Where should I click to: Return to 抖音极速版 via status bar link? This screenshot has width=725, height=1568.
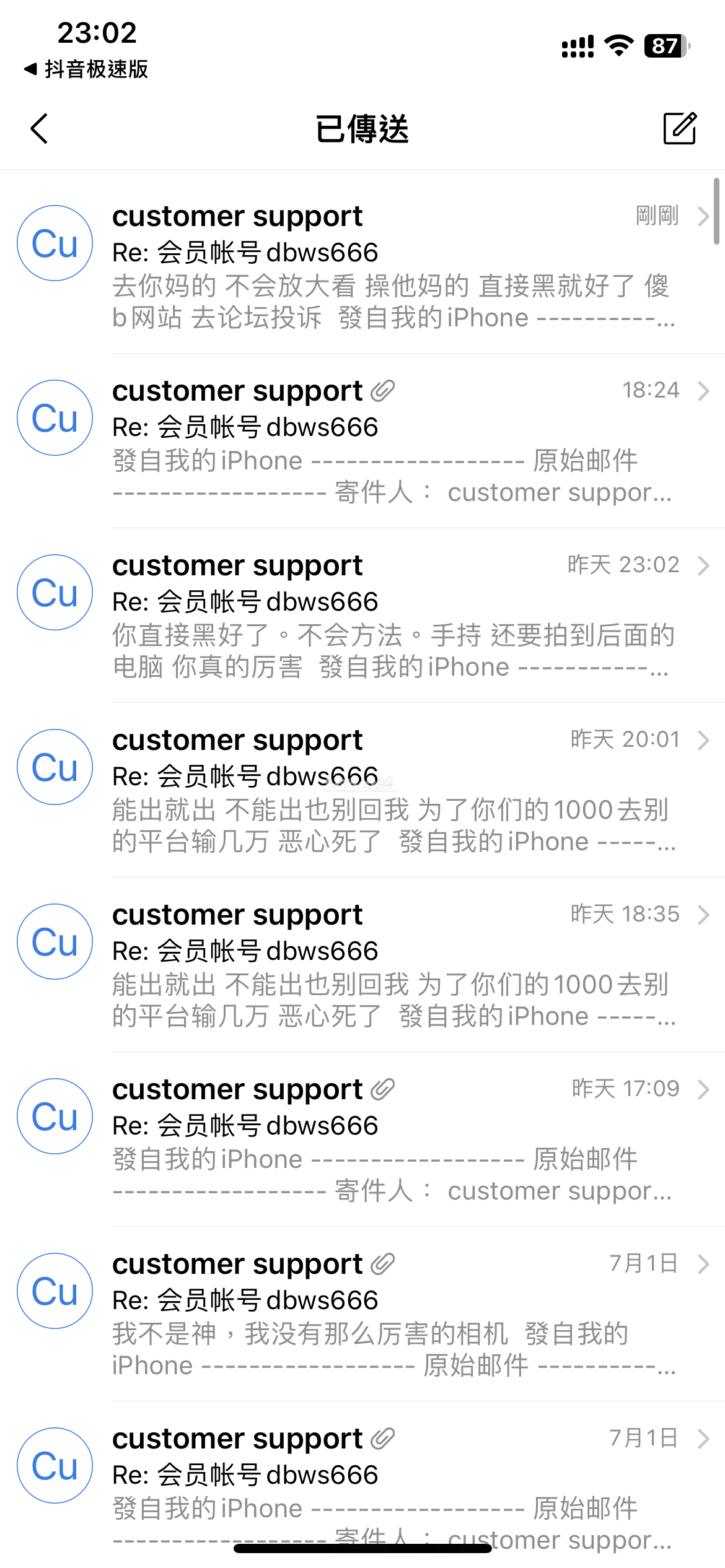(x=87, y=69)
